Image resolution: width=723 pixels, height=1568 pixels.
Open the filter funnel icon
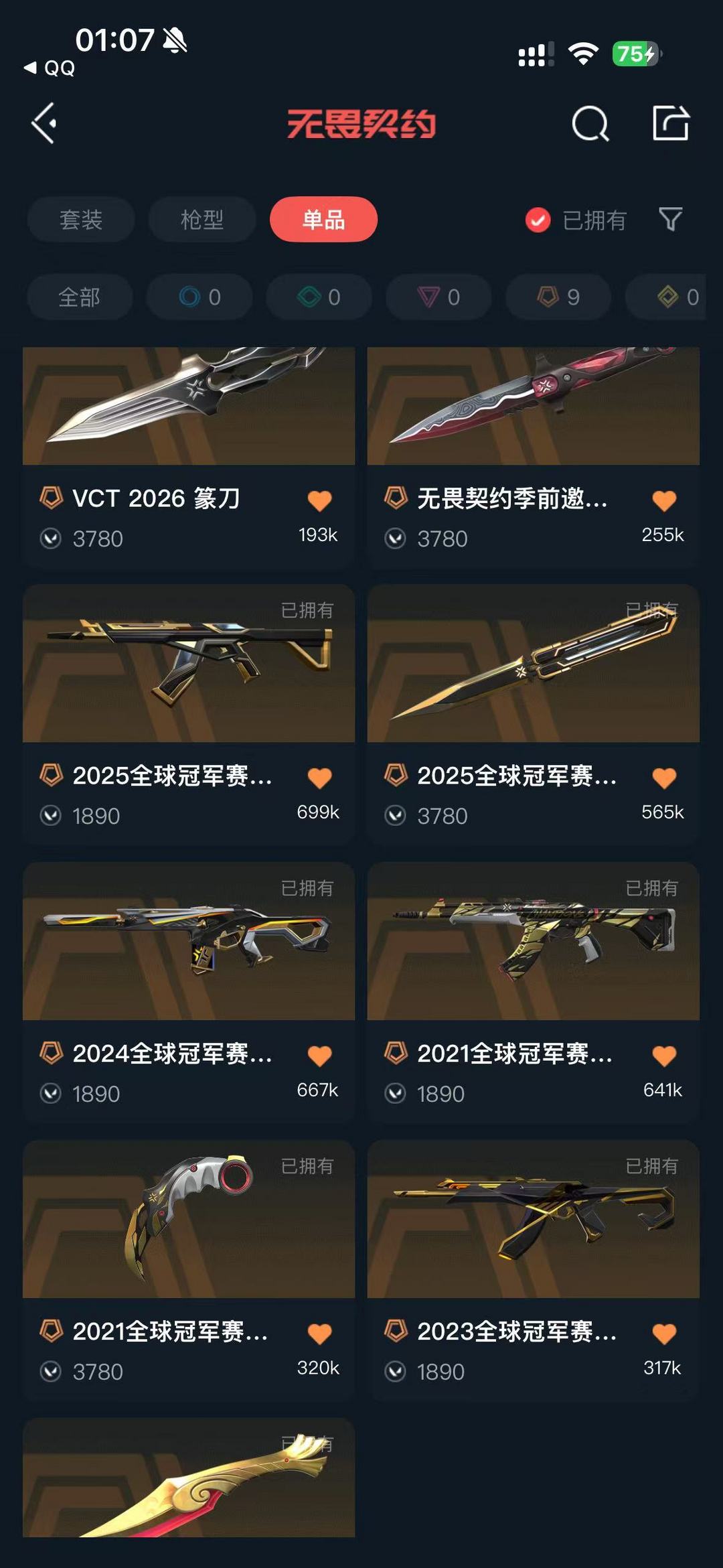pos(670,219)
